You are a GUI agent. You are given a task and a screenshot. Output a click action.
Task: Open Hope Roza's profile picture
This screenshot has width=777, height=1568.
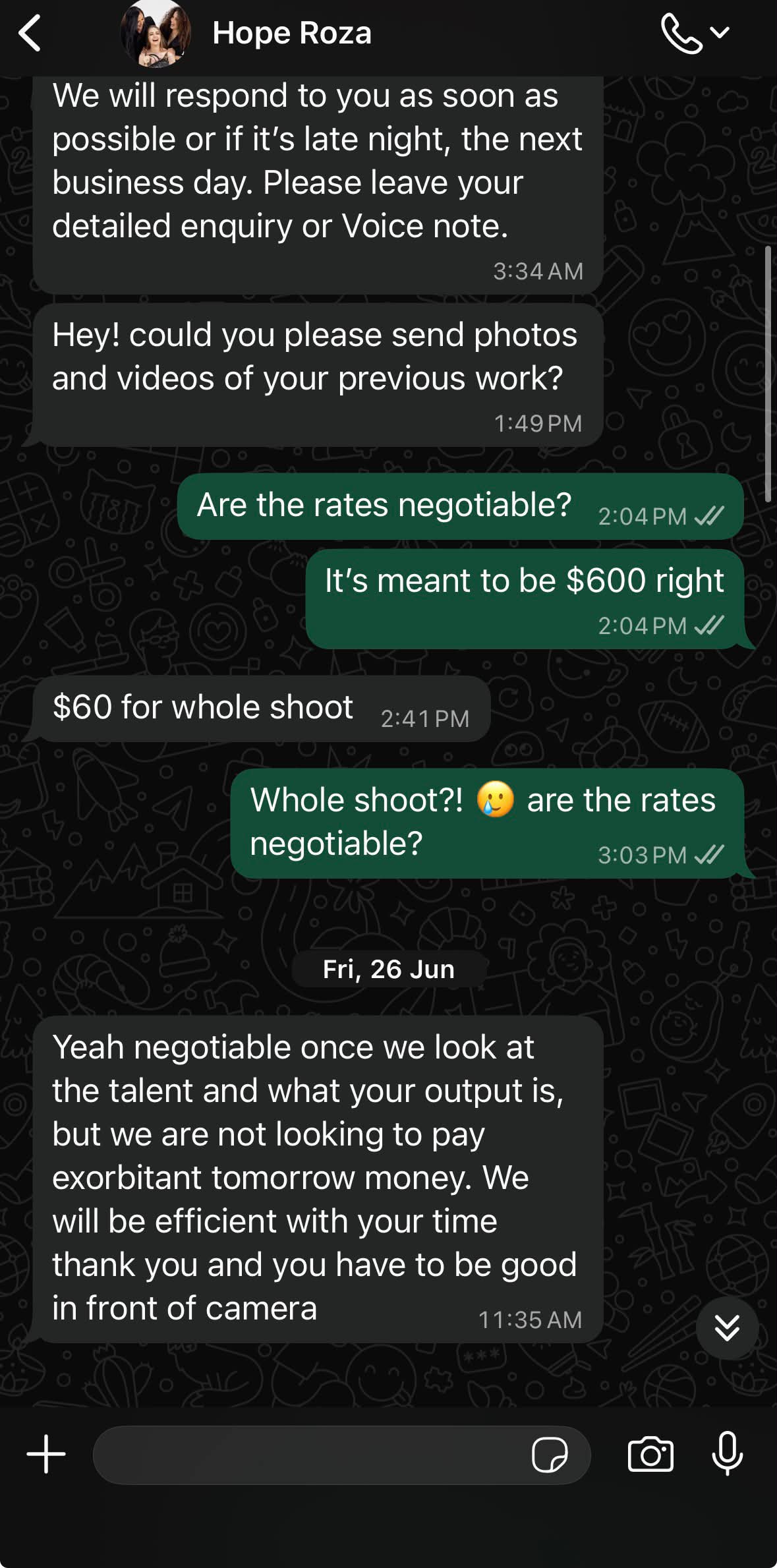[x=156, y=33]
